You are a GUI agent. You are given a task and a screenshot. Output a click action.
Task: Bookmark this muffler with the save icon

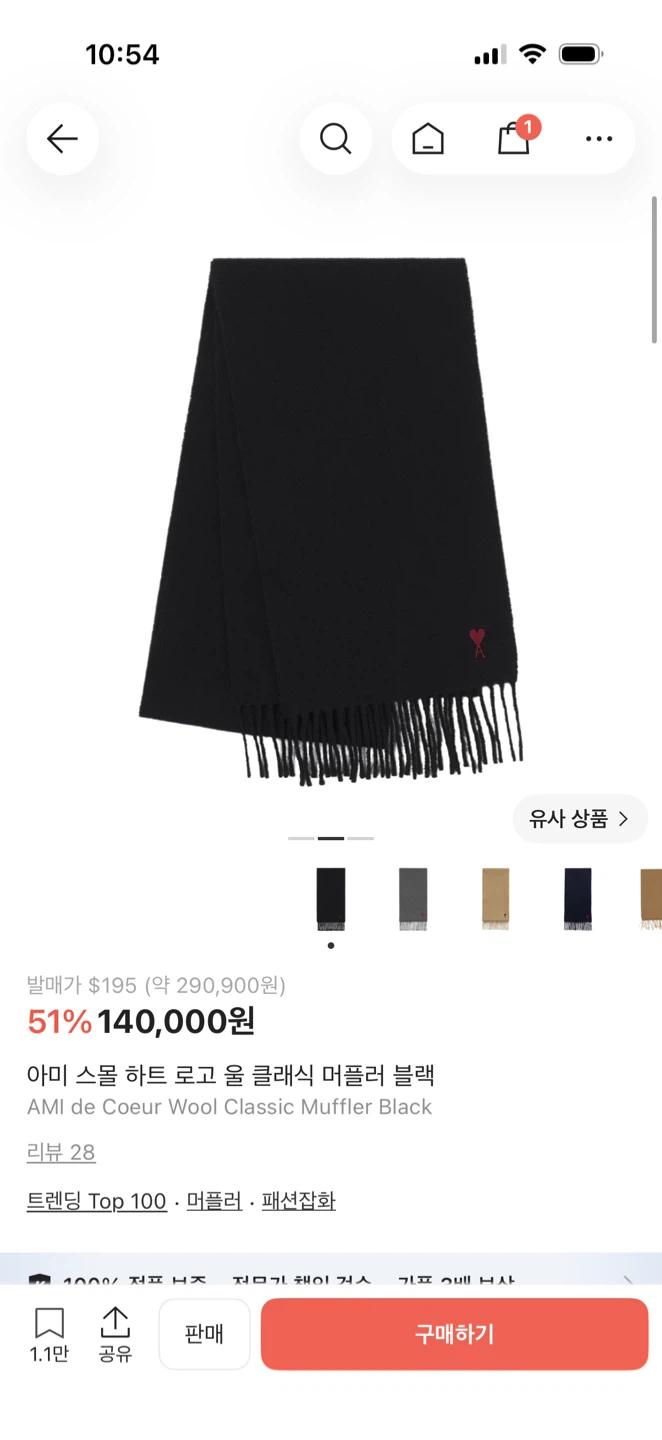[49, 1335]
